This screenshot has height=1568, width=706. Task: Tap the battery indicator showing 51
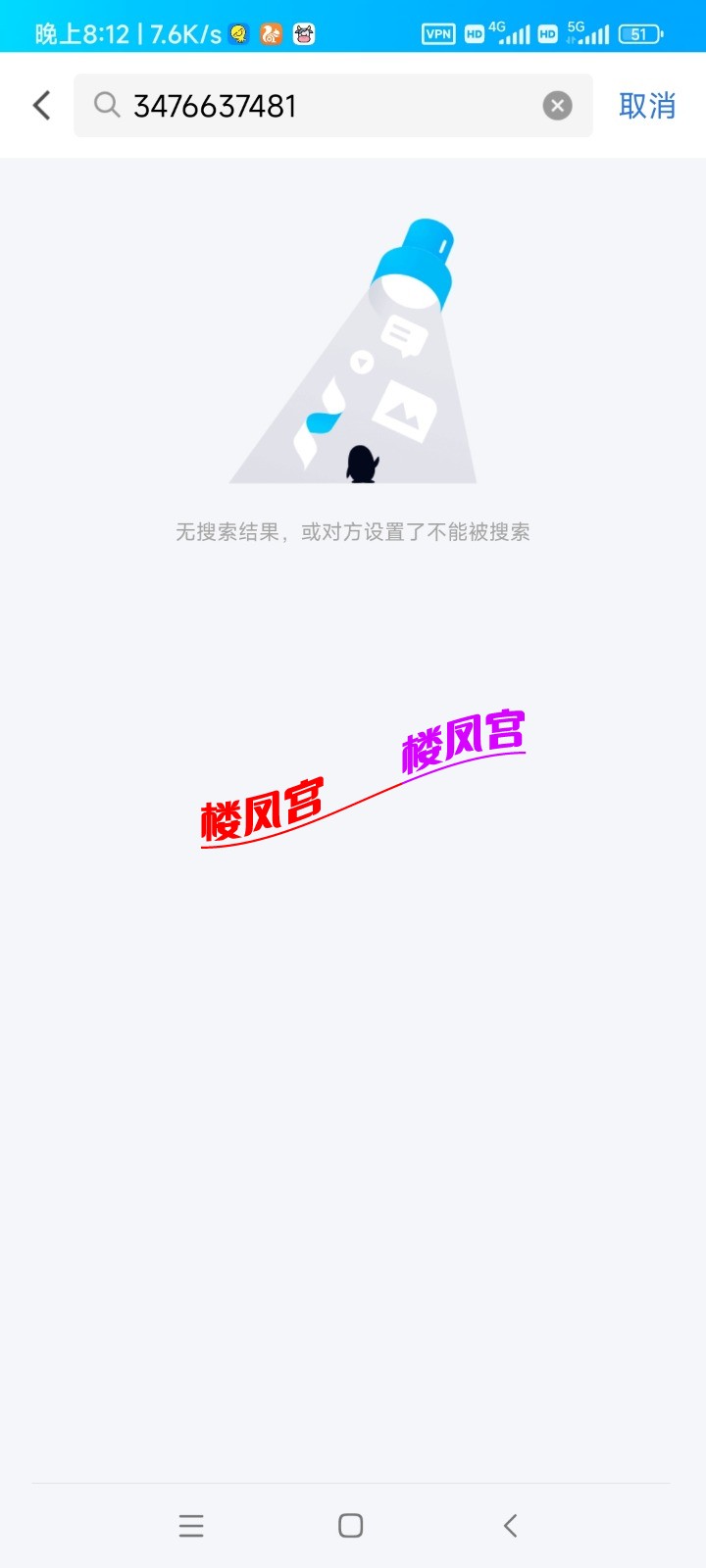[638, 33]
